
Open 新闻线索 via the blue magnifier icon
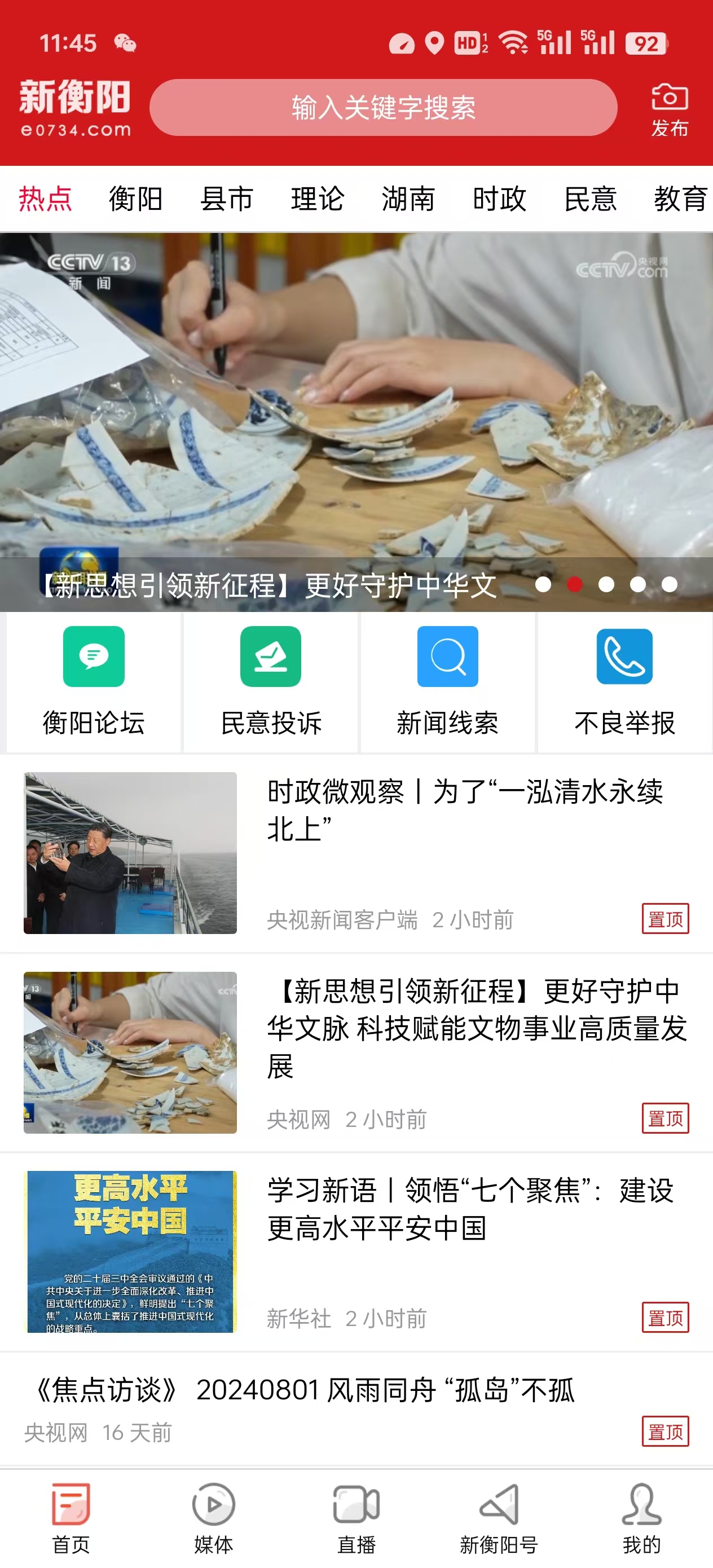[x=447, y=658]
